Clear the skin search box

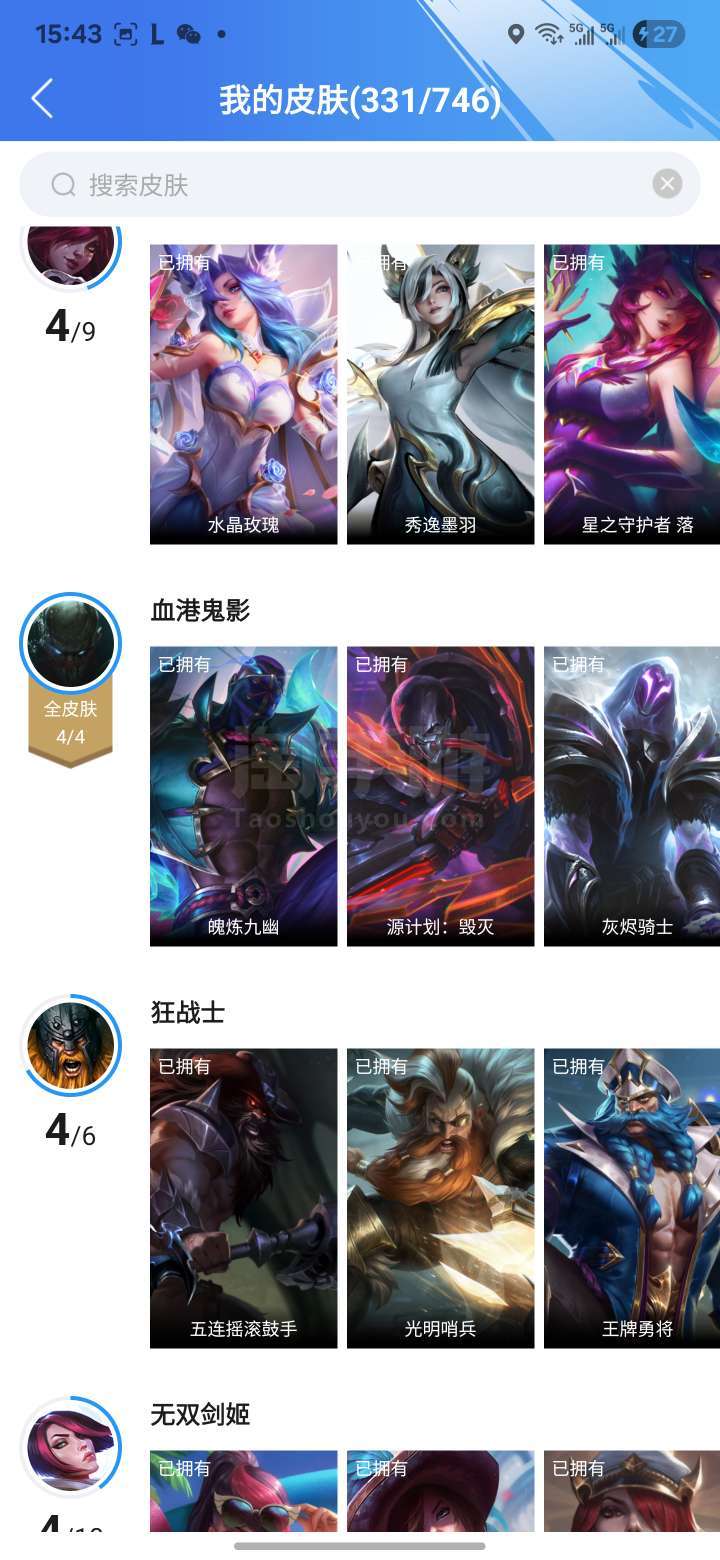click(x=667, y=184)
